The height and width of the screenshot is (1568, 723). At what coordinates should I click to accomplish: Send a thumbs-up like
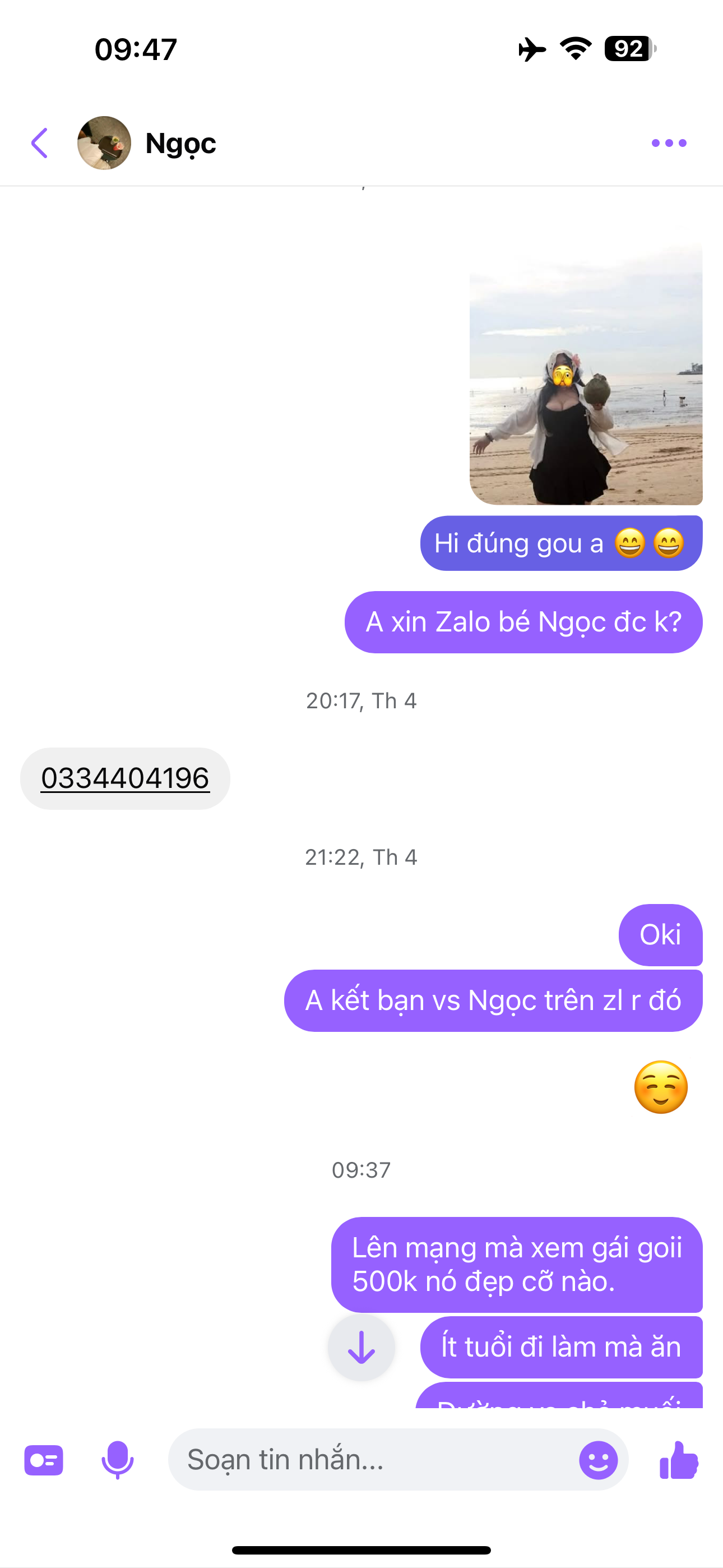tap(679, 1460)
